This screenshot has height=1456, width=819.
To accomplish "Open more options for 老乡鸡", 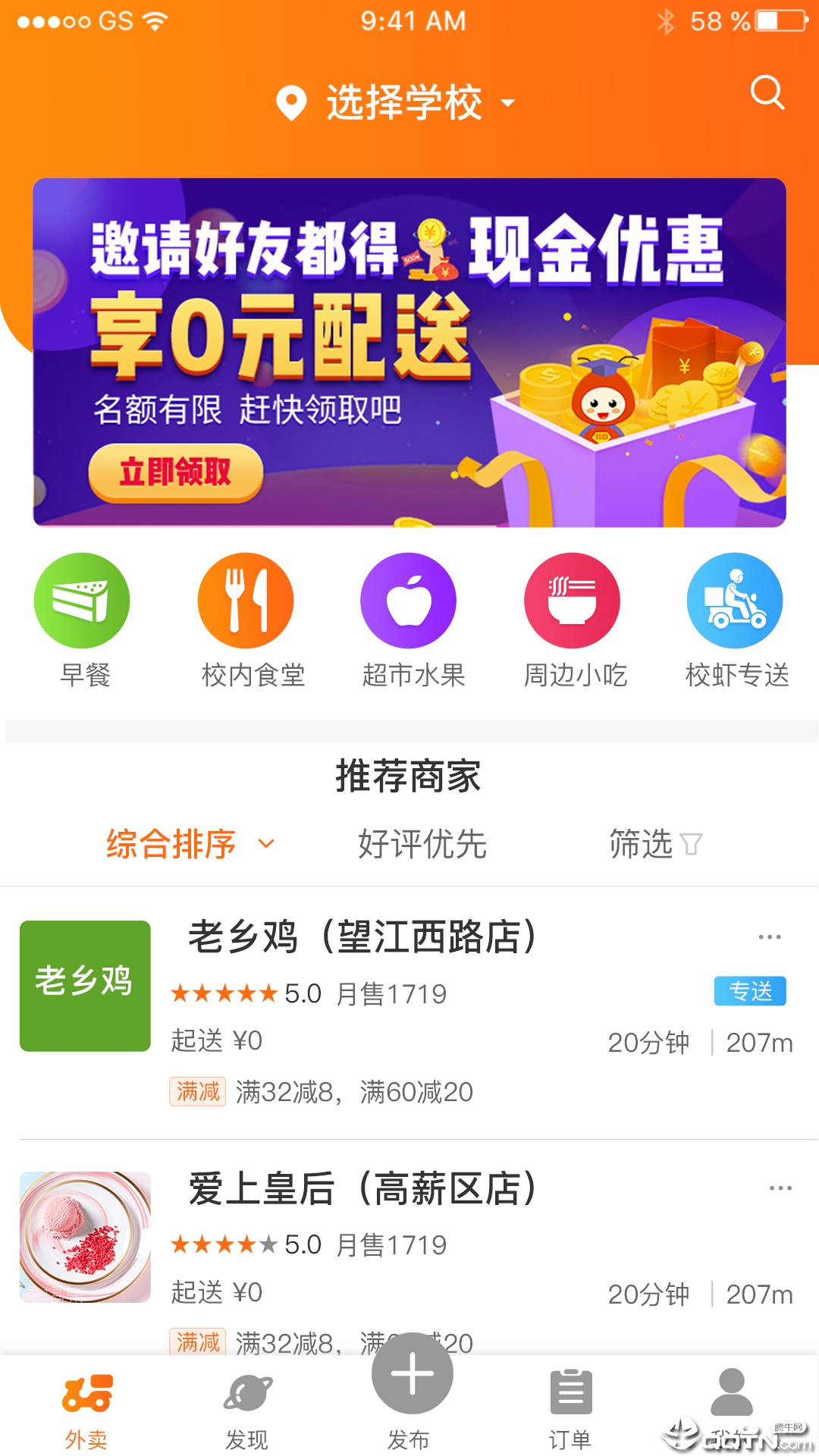I will 770,937.
